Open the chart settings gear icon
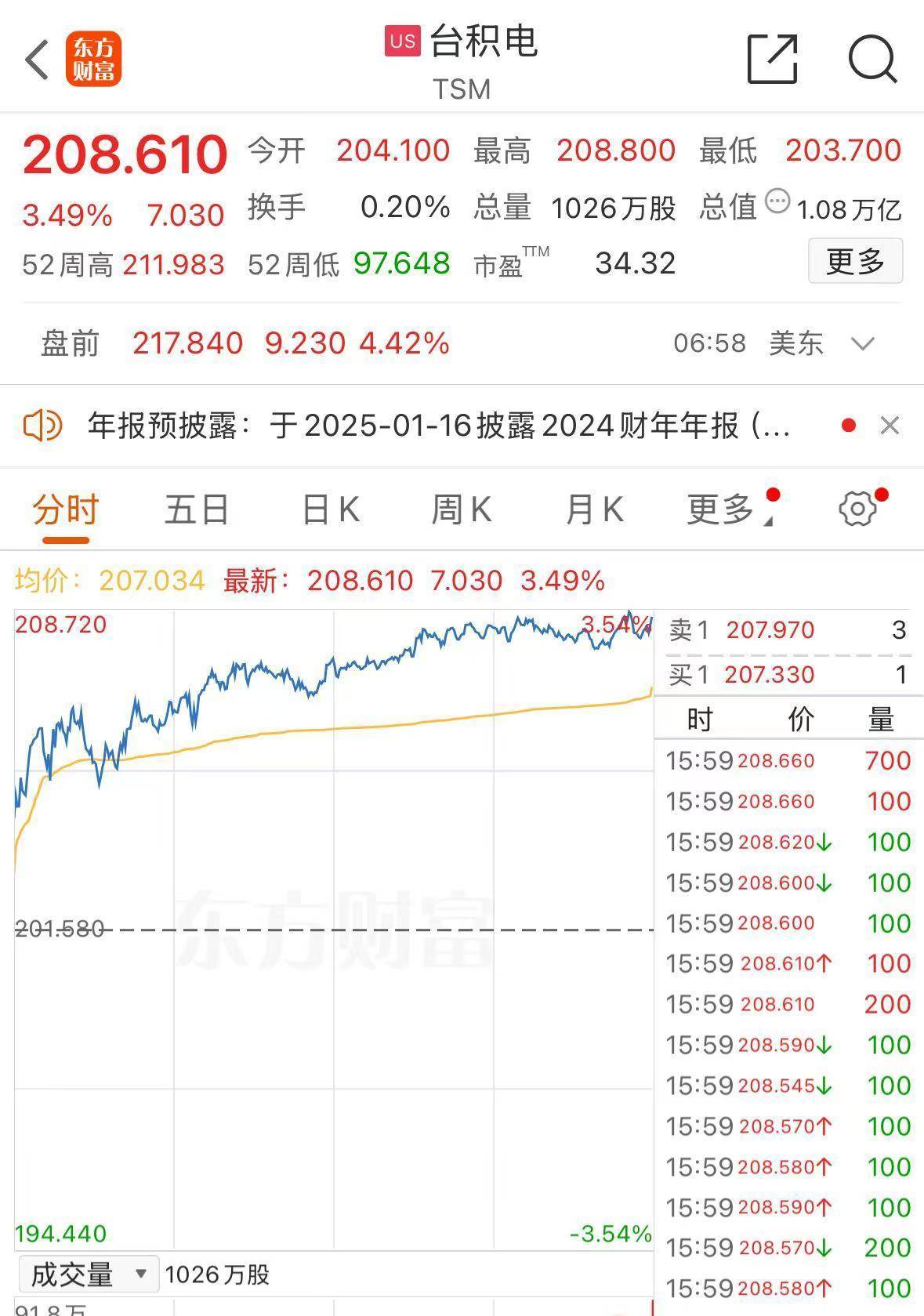924x1316 pixels. coord(857,508)
